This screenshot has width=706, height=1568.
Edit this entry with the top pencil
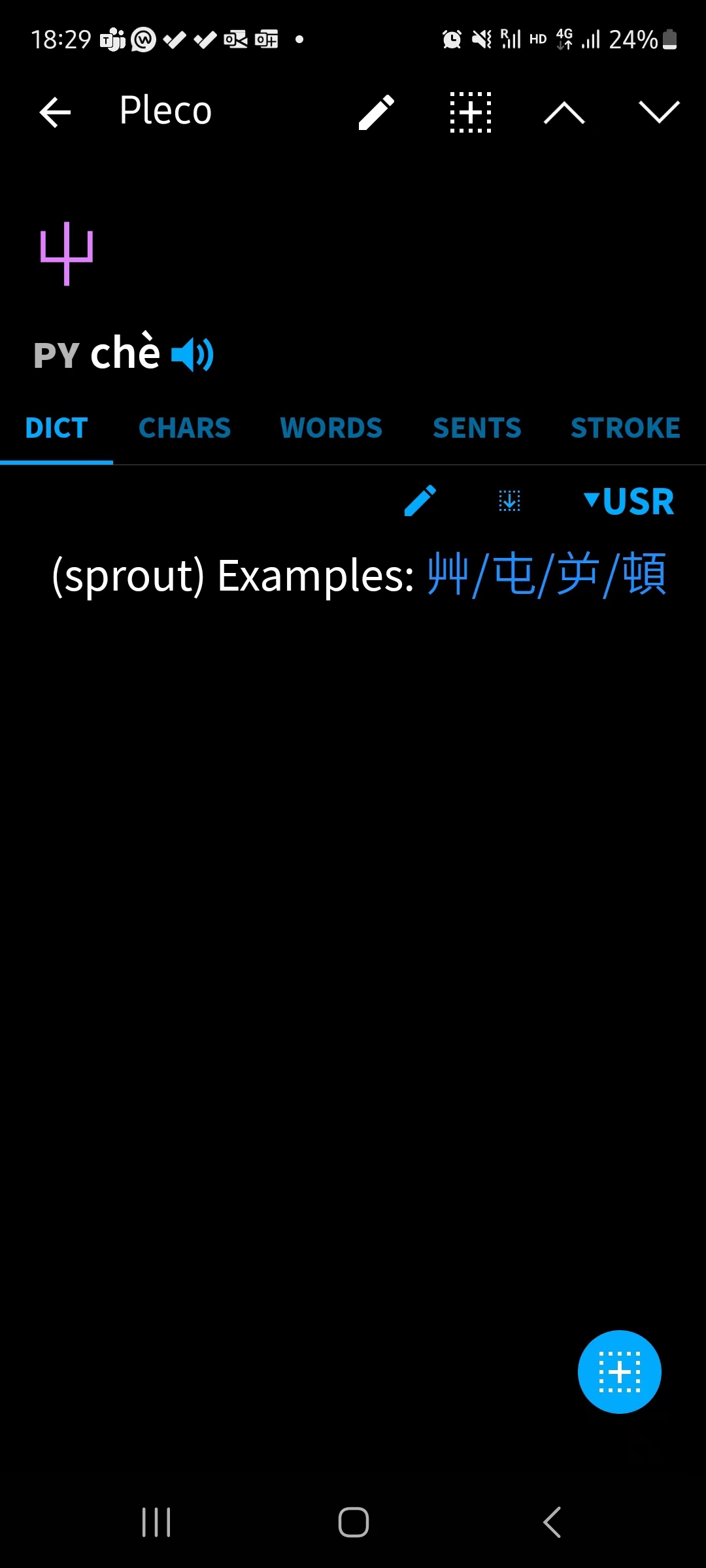(377, 112)
